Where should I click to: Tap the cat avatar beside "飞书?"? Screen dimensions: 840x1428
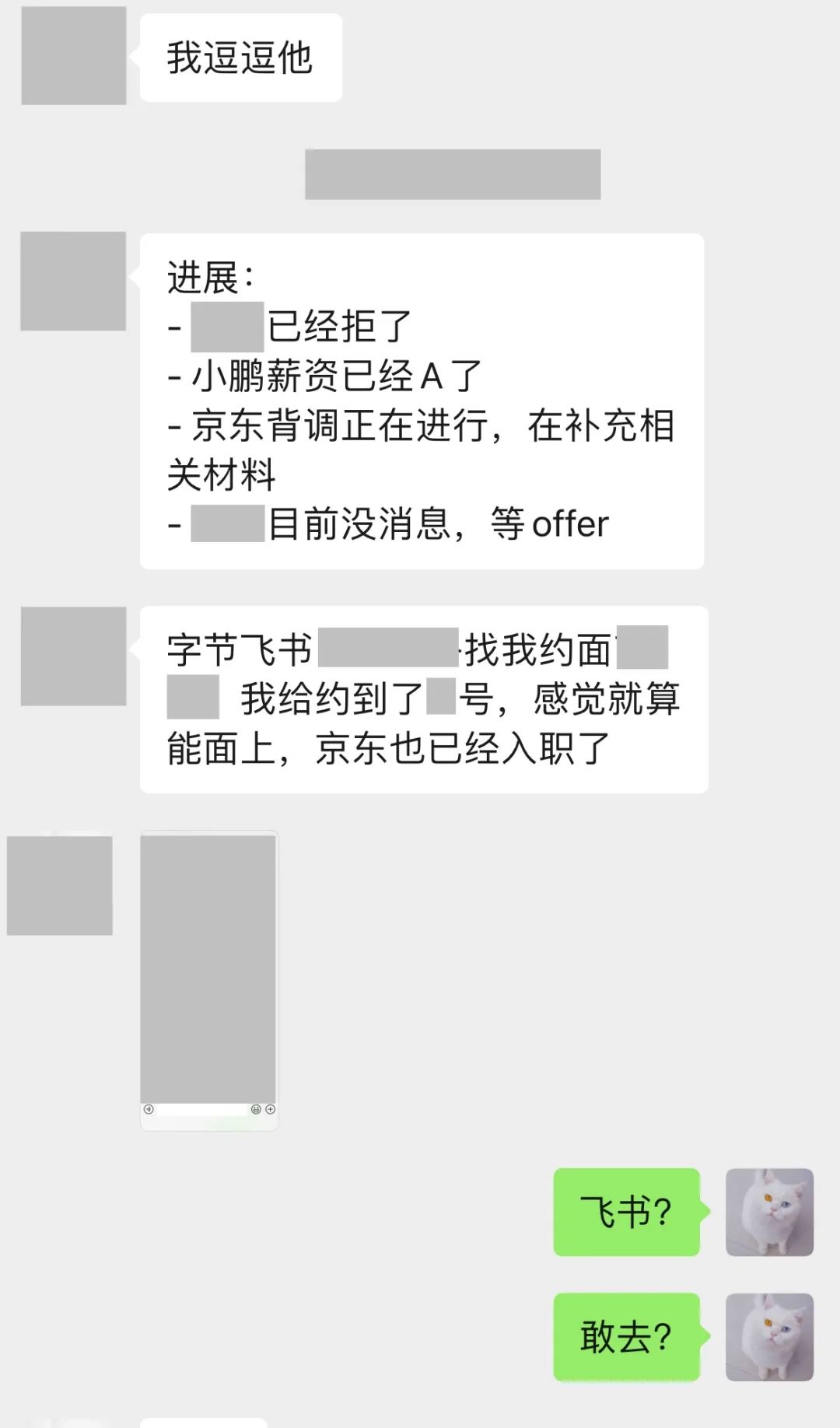[769, 1212]
